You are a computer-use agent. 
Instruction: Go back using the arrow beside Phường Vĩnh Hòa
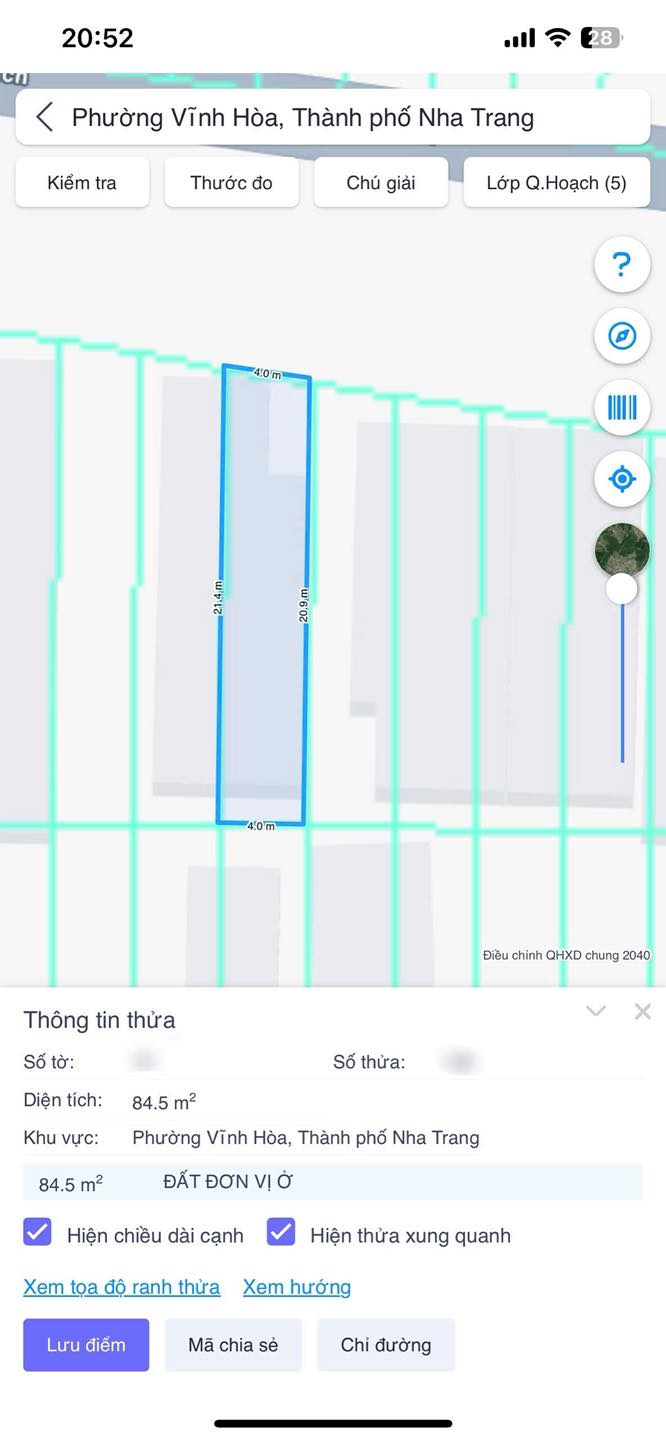click(44, 117)
